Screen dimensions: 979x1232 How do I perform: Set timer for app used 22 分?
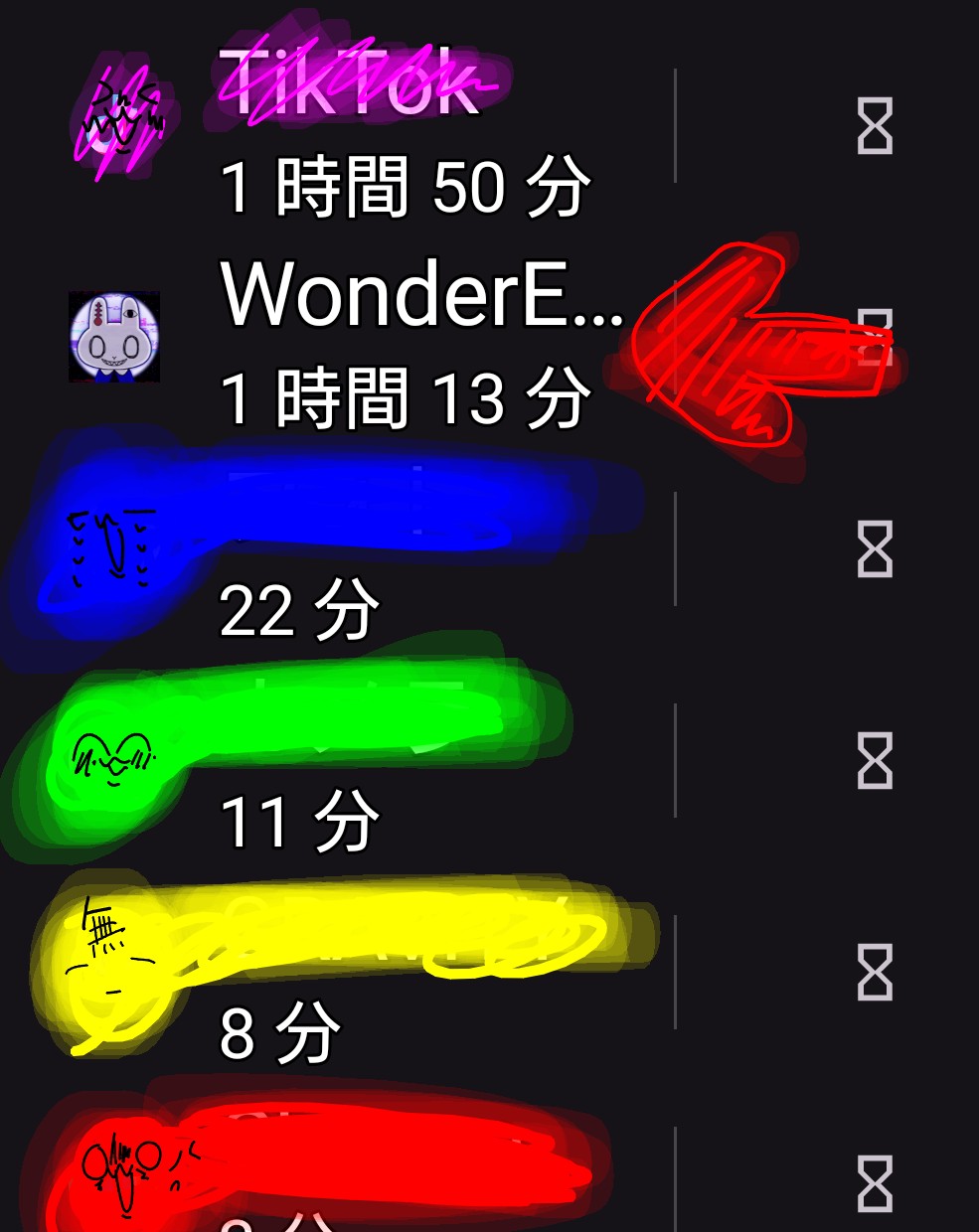(x=875, y=549)
